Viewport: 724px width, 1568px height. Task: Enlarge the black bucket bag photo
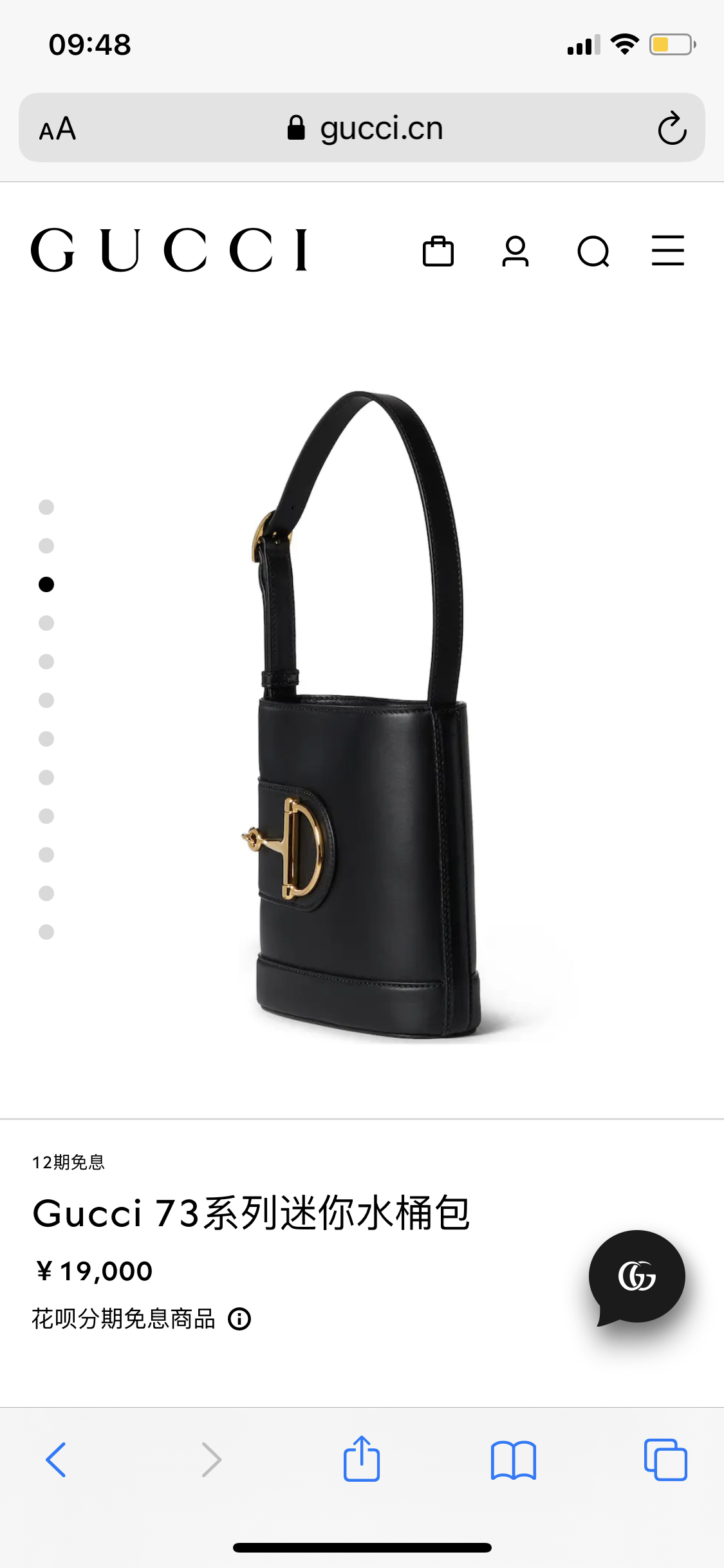click(x=360, y=714)
